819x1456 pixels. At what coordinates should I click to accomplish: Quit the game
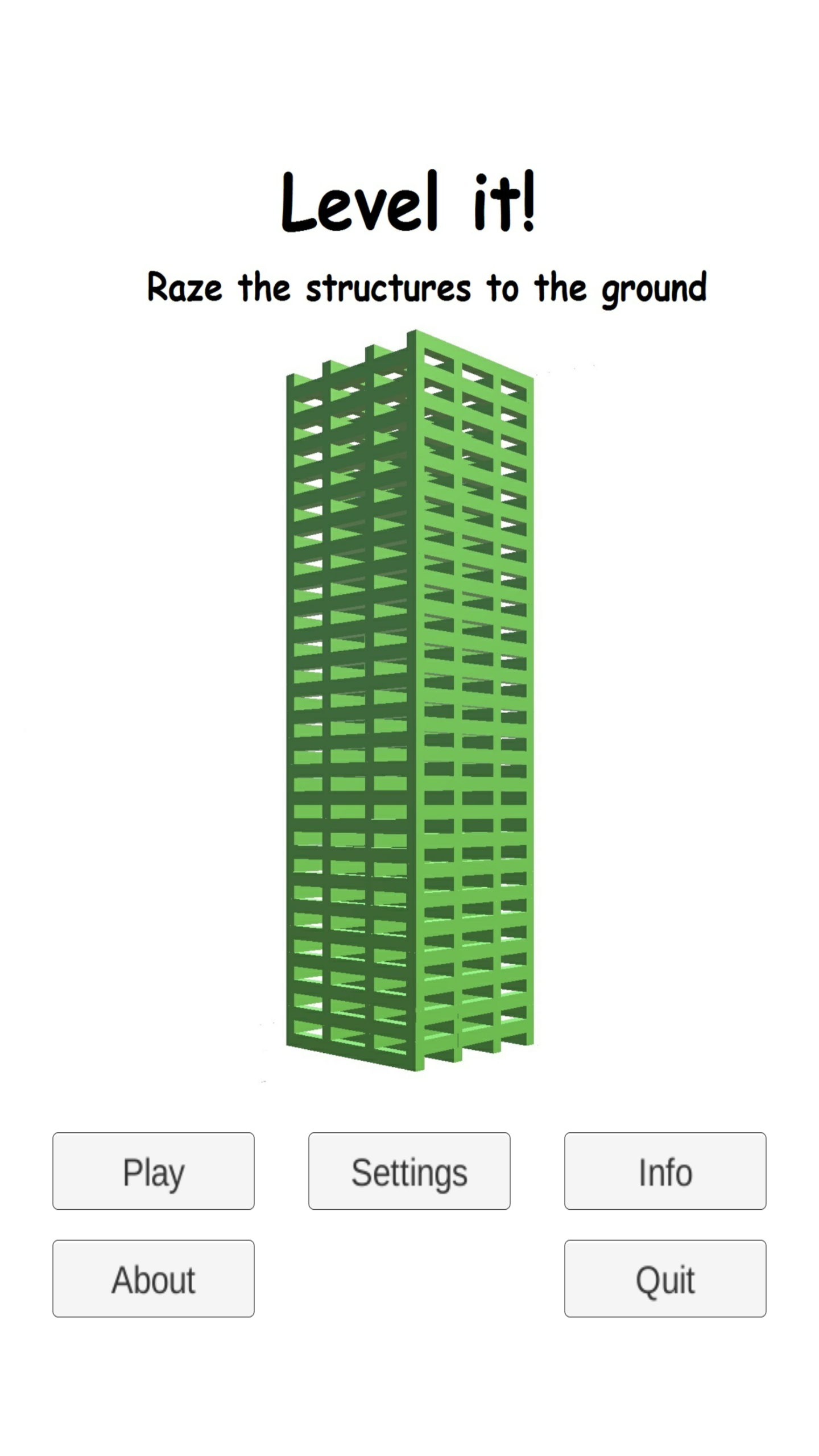point(665,1279)
